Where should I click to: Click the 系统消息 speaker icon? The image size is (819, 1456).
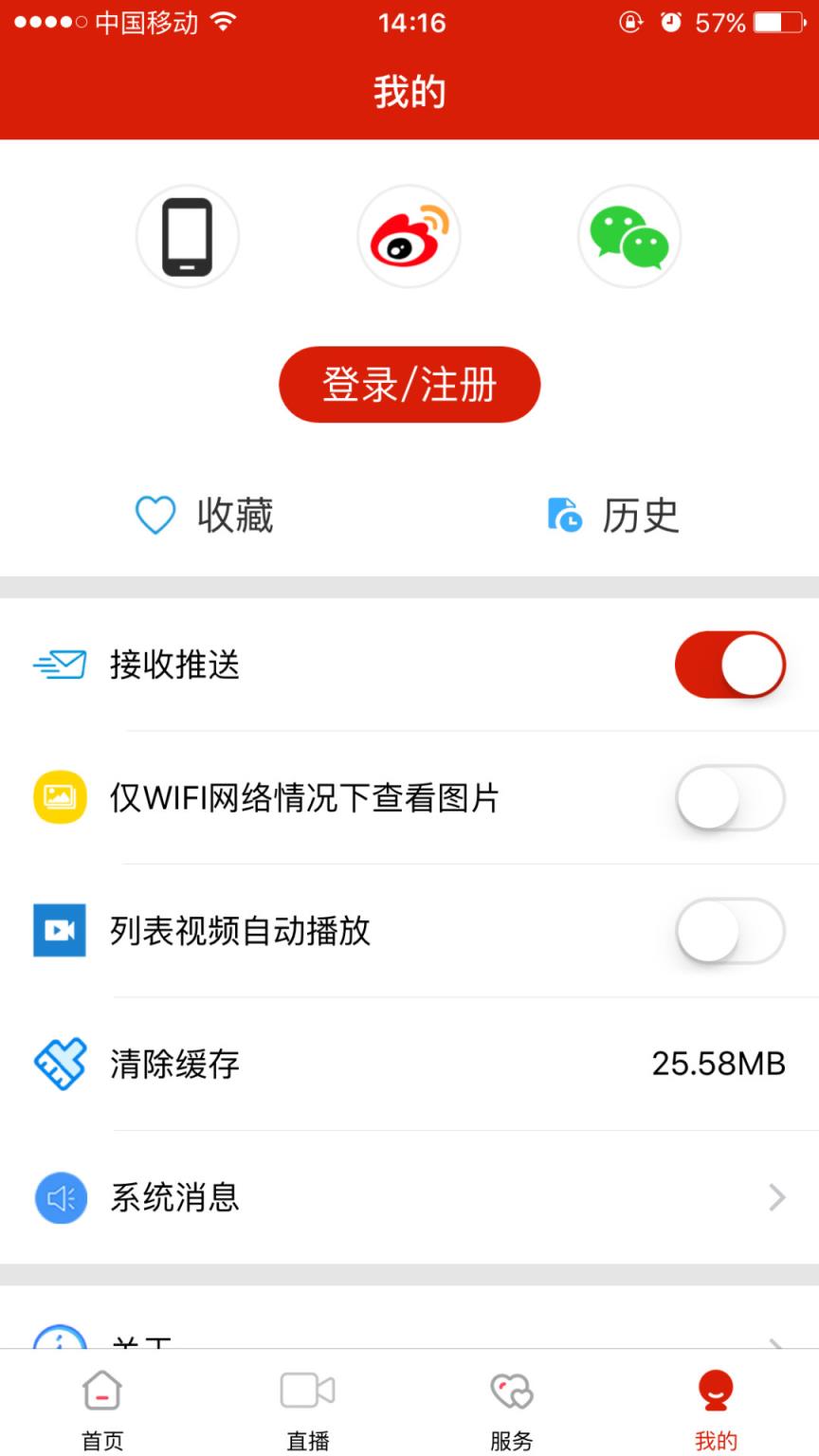coord(60,1197)
